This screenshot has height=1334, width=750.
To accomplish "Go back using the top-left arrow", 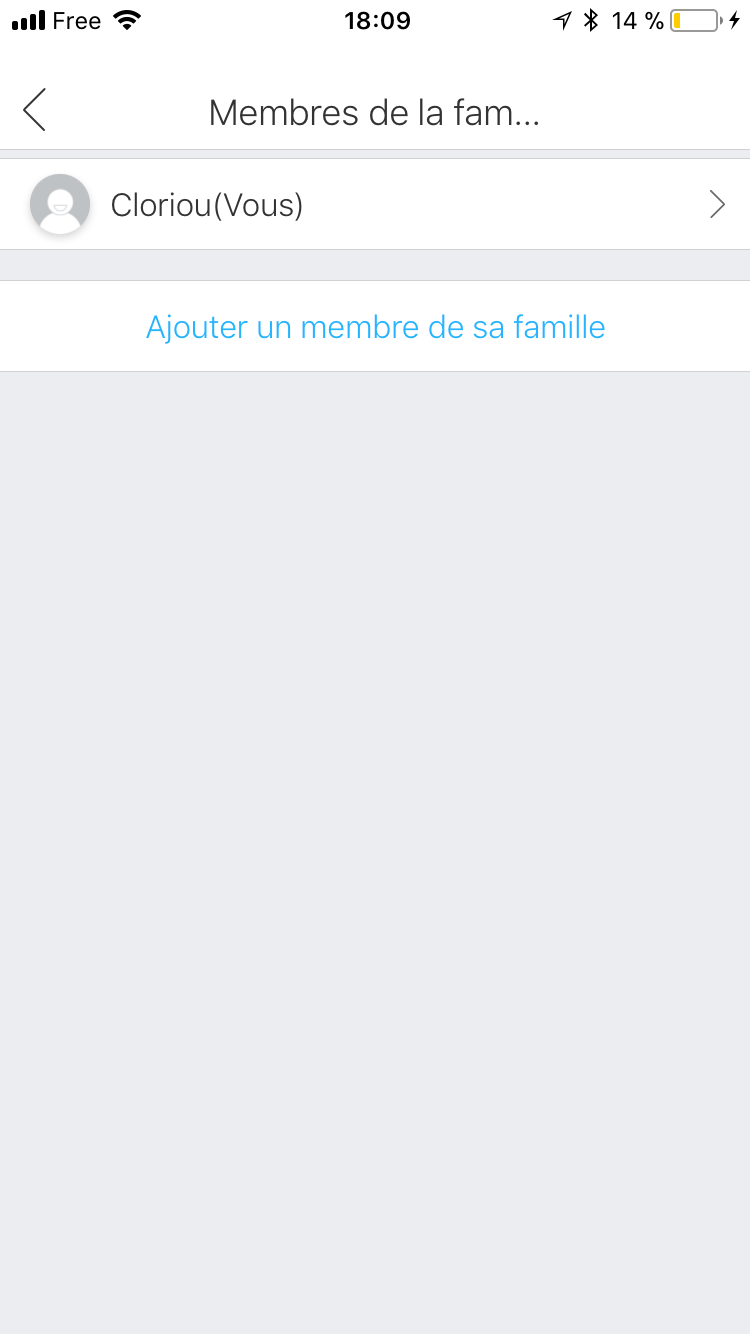I will (x=35, y=110).
